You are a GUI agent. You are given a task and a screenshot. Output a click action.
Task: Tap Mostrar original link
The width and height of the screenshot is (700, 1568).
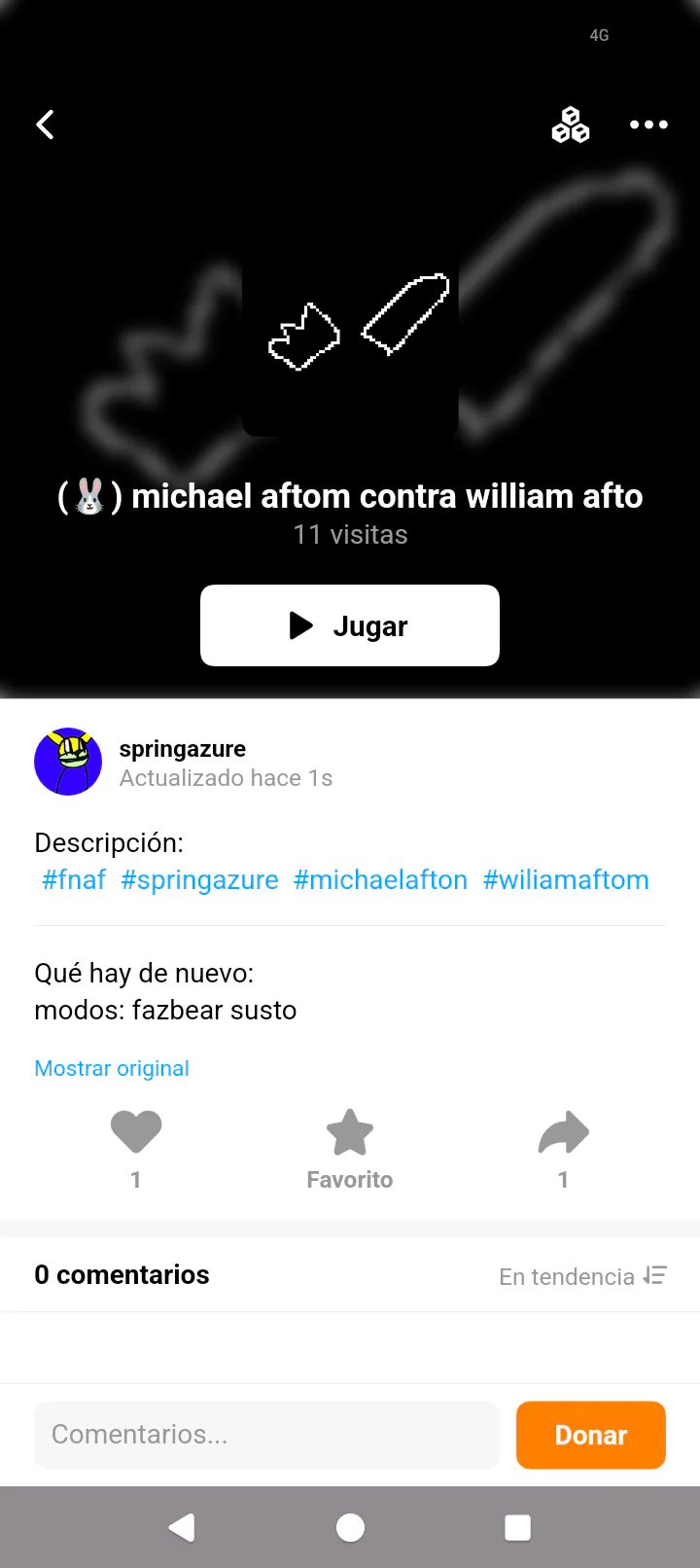pos(112,1068)
